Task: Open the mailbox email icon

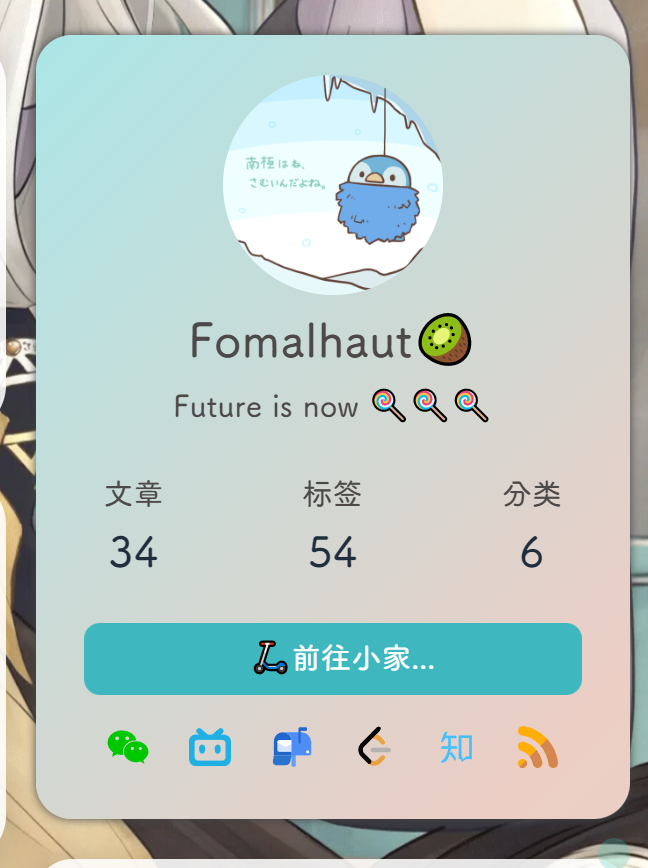Action: (x=292, y=747)
